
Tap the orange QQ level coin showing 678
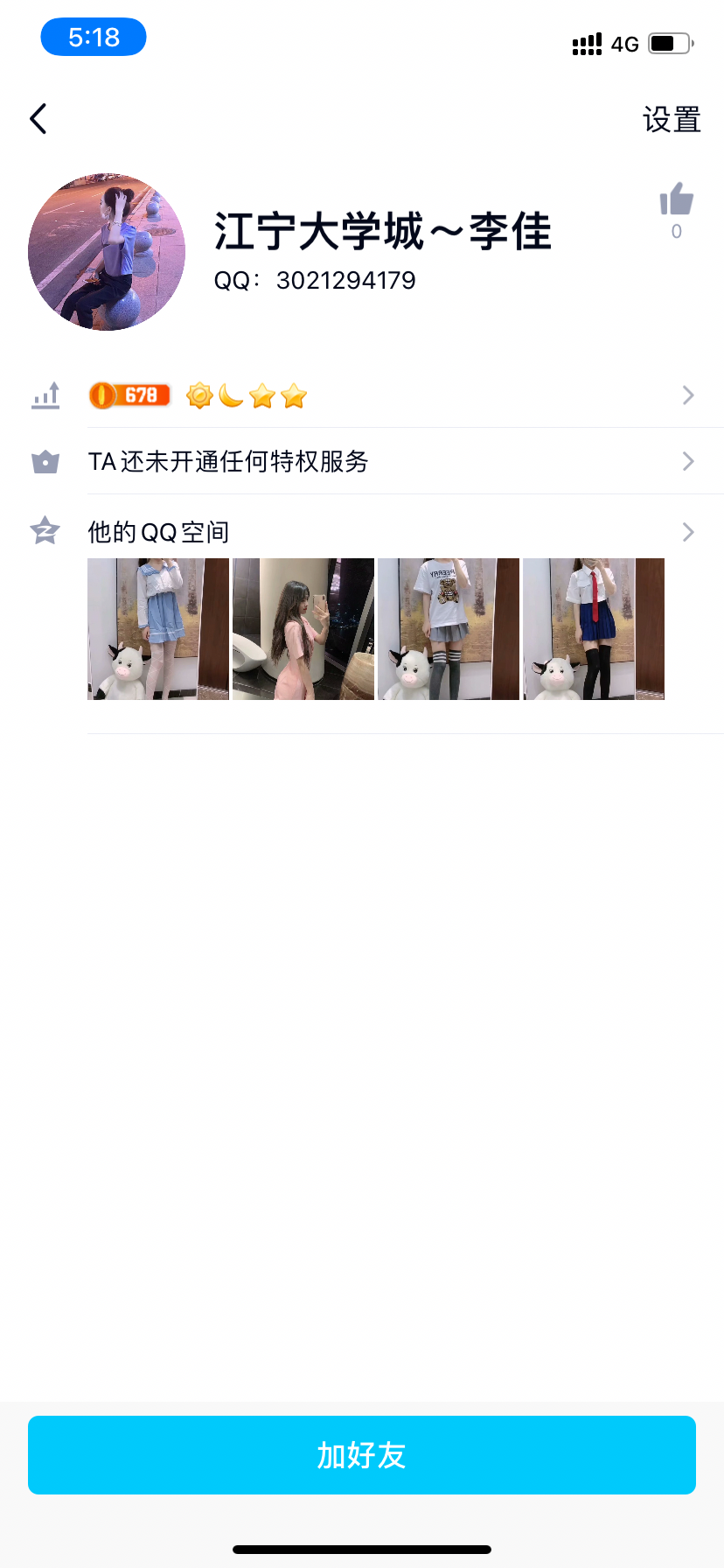pos(129,395)
